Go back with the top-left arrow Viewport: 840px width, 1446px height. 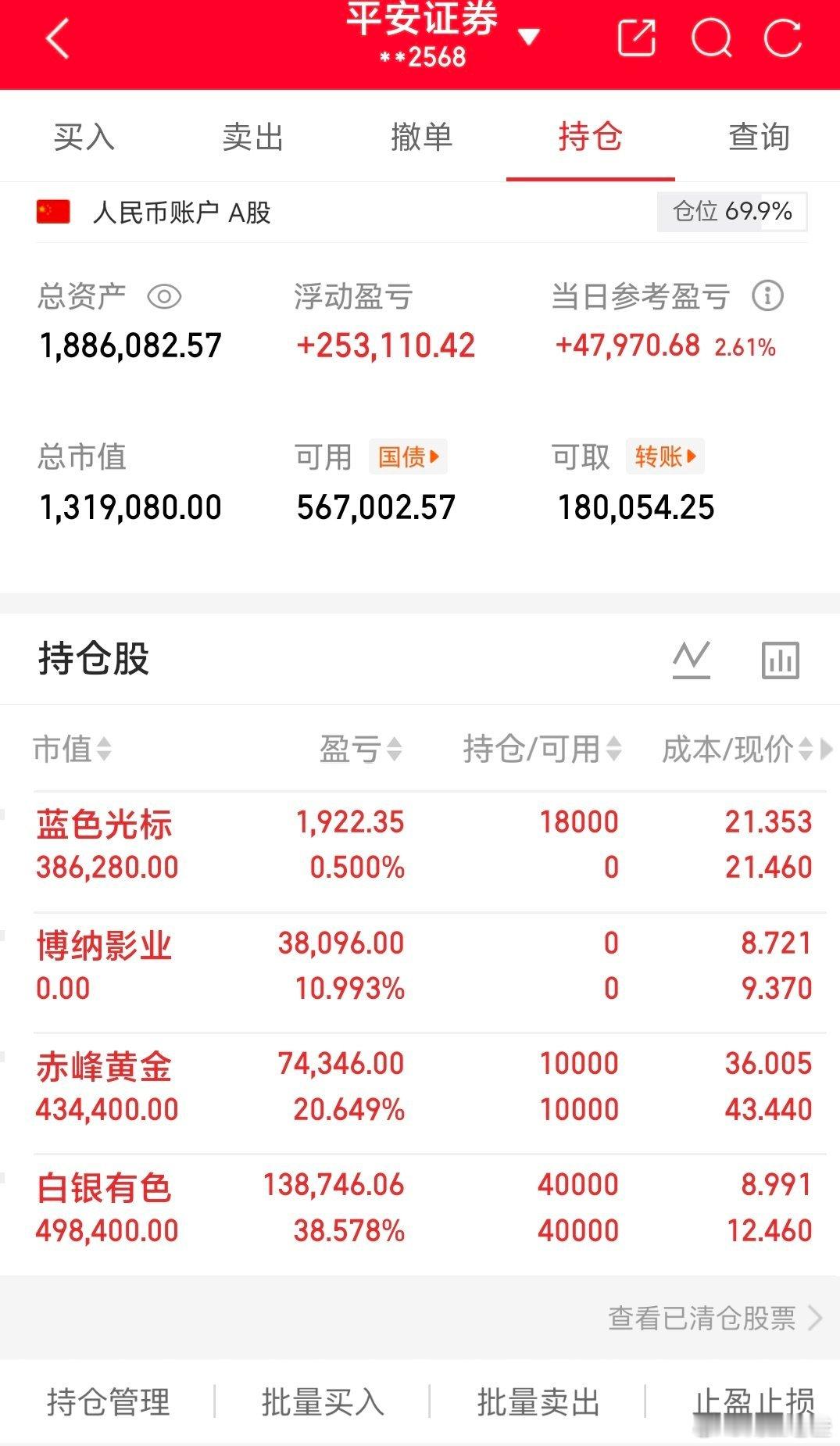(x=57, y=38)
